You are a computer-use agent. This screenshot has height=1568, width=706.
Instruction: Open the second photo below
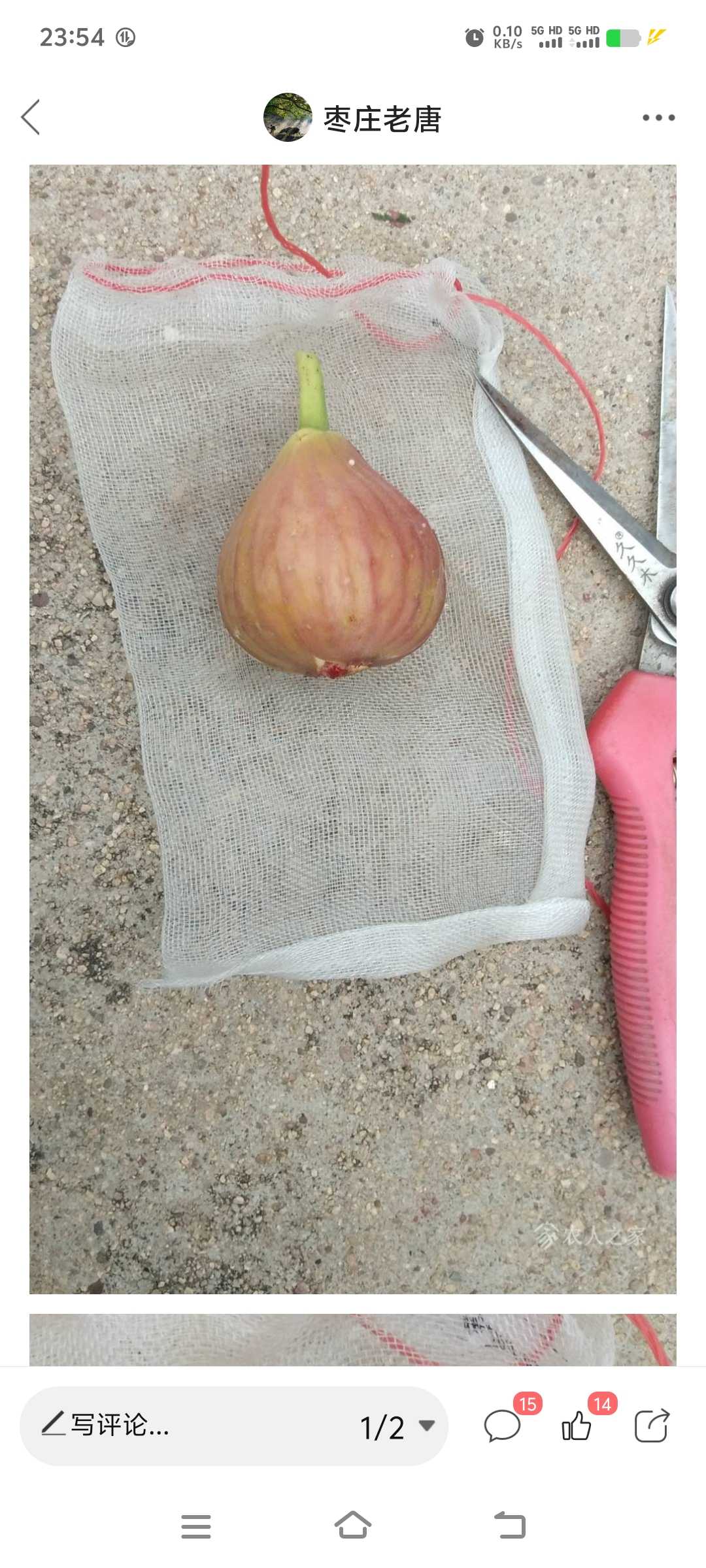[x=353, y=1339]
